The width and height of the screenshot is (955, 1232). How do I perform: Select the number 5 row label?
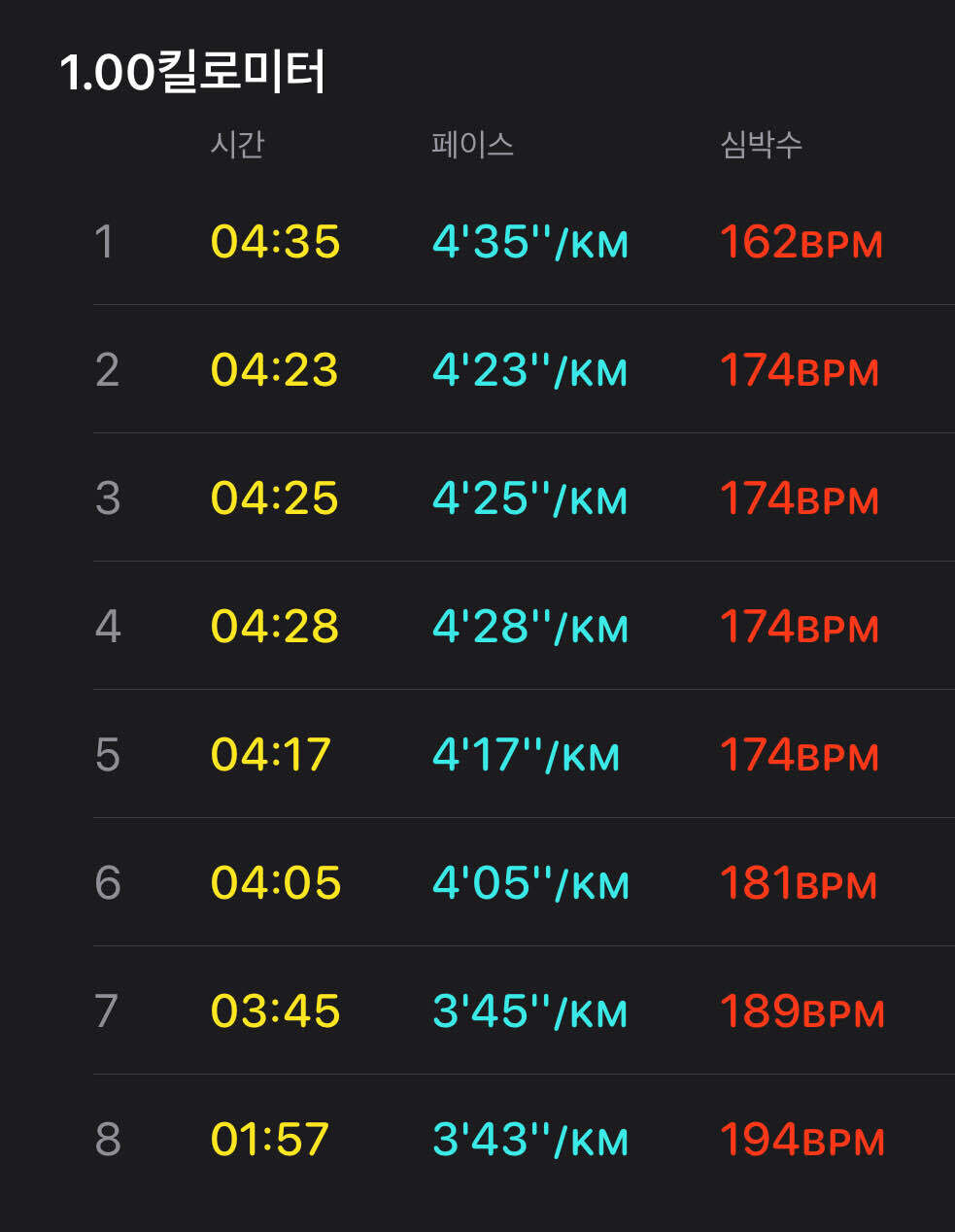(x=110, y=754)
